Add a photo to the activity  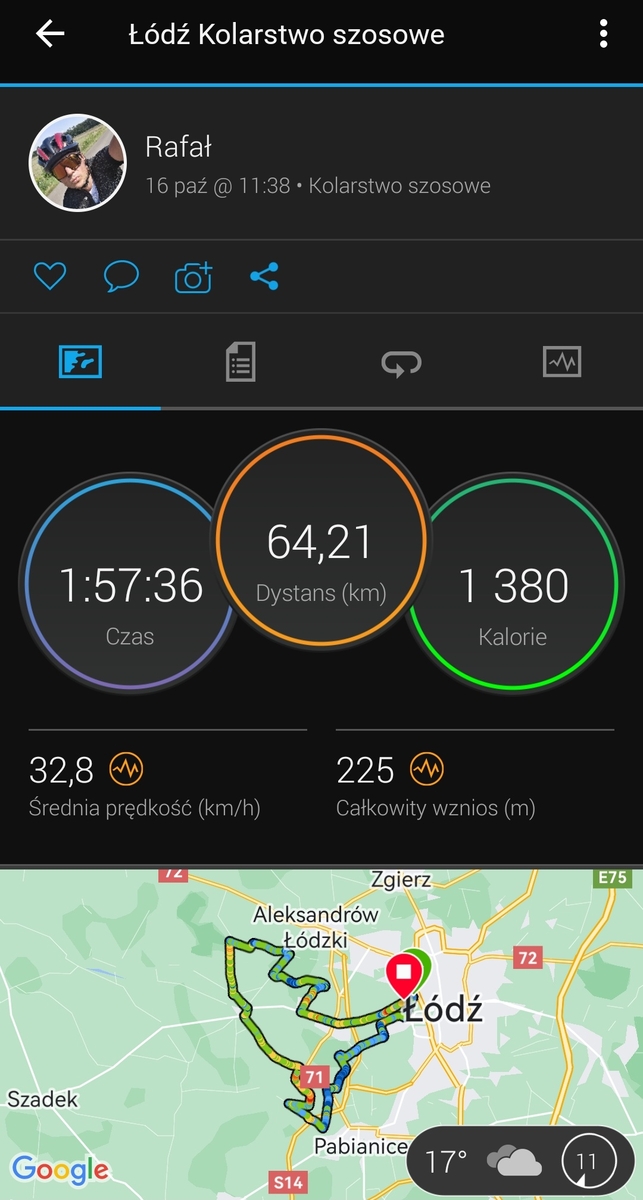coord(193,277)
